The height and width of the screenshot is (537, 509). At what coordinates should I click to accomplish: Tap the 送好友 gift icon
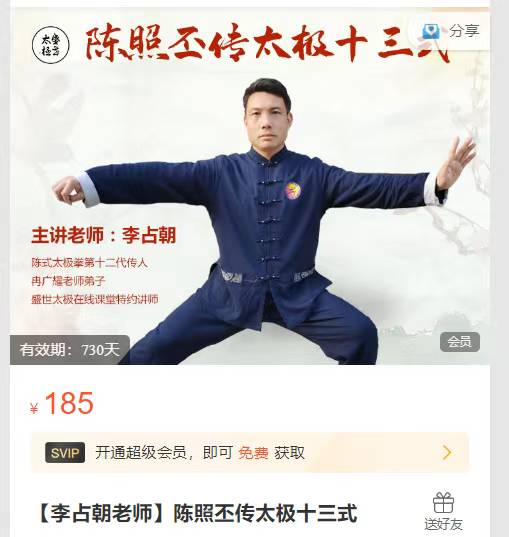(x=443, y=511)
